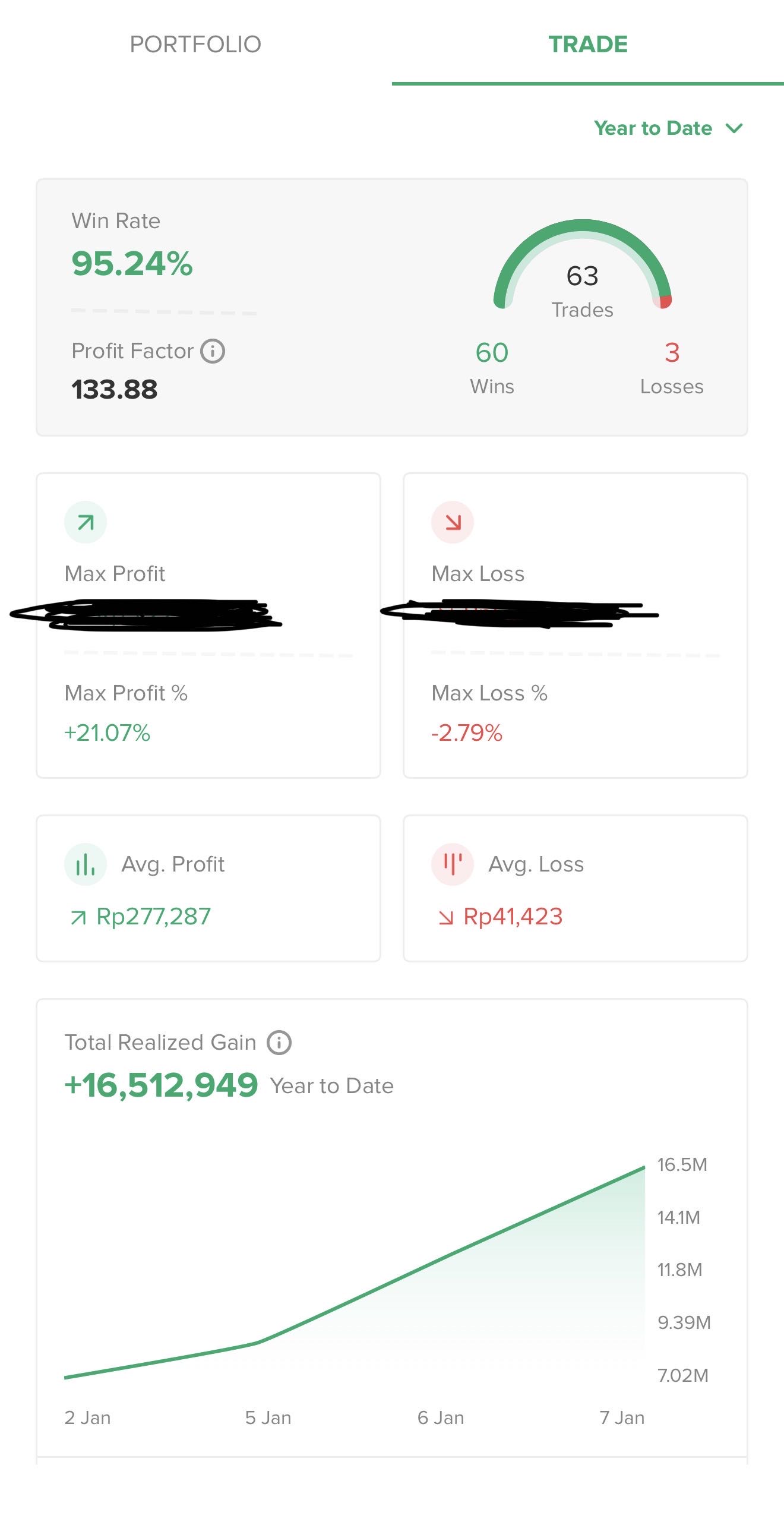Show info about Total Realized Gain
This screenshot has width=784, height=1525.
279,1043
